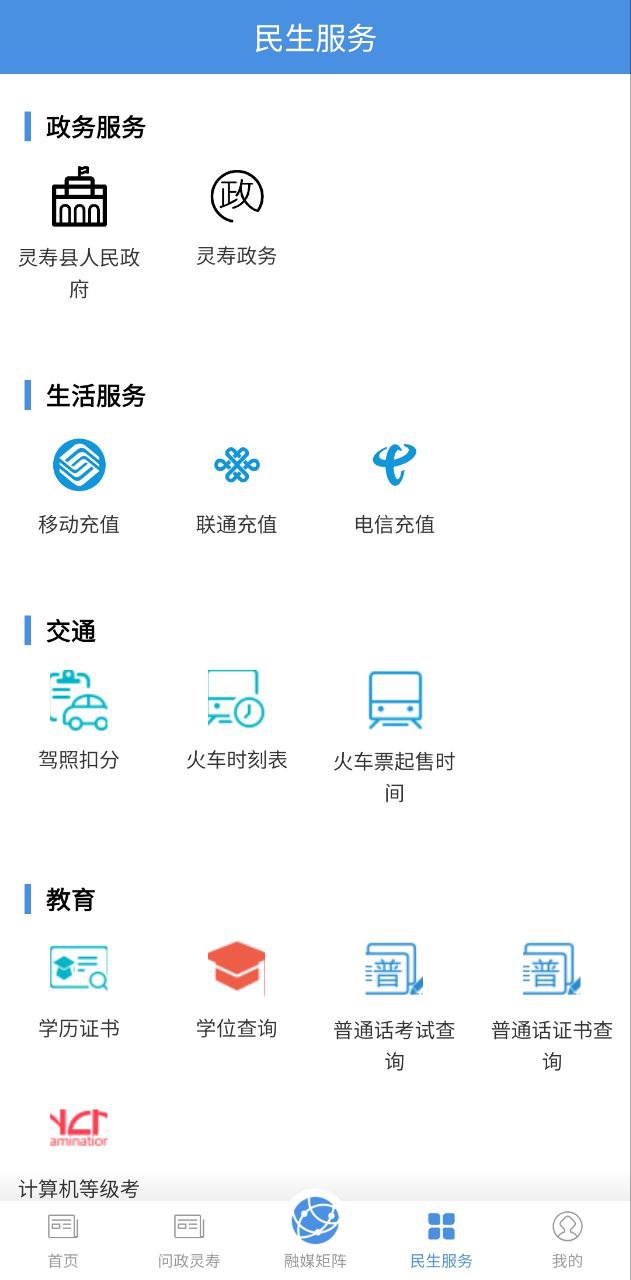
Task: Tap the 民生服务 tab
Action: tap(441, 1240)
